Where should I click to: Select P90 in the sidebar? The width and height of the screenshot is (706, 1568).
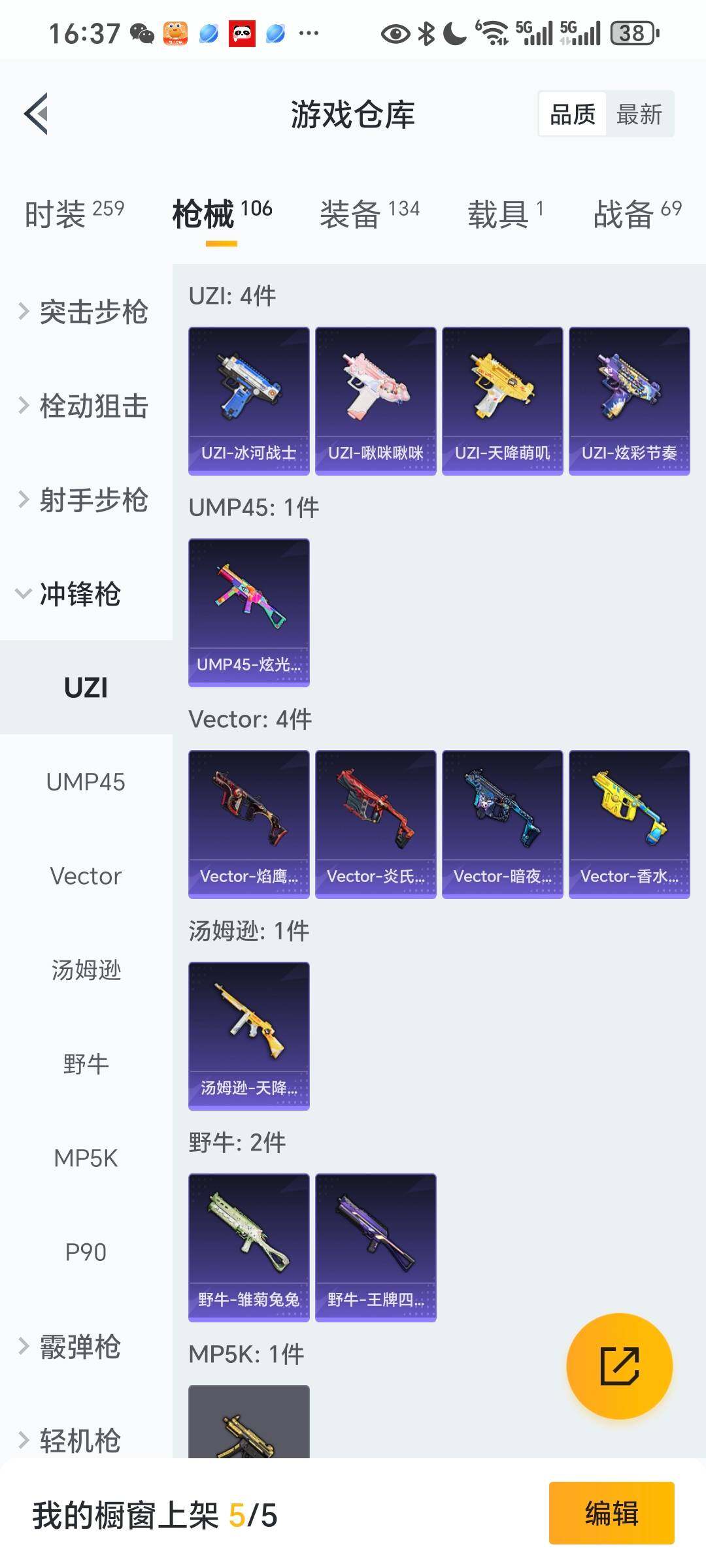pyautogui.click(x=86, y=1252)
